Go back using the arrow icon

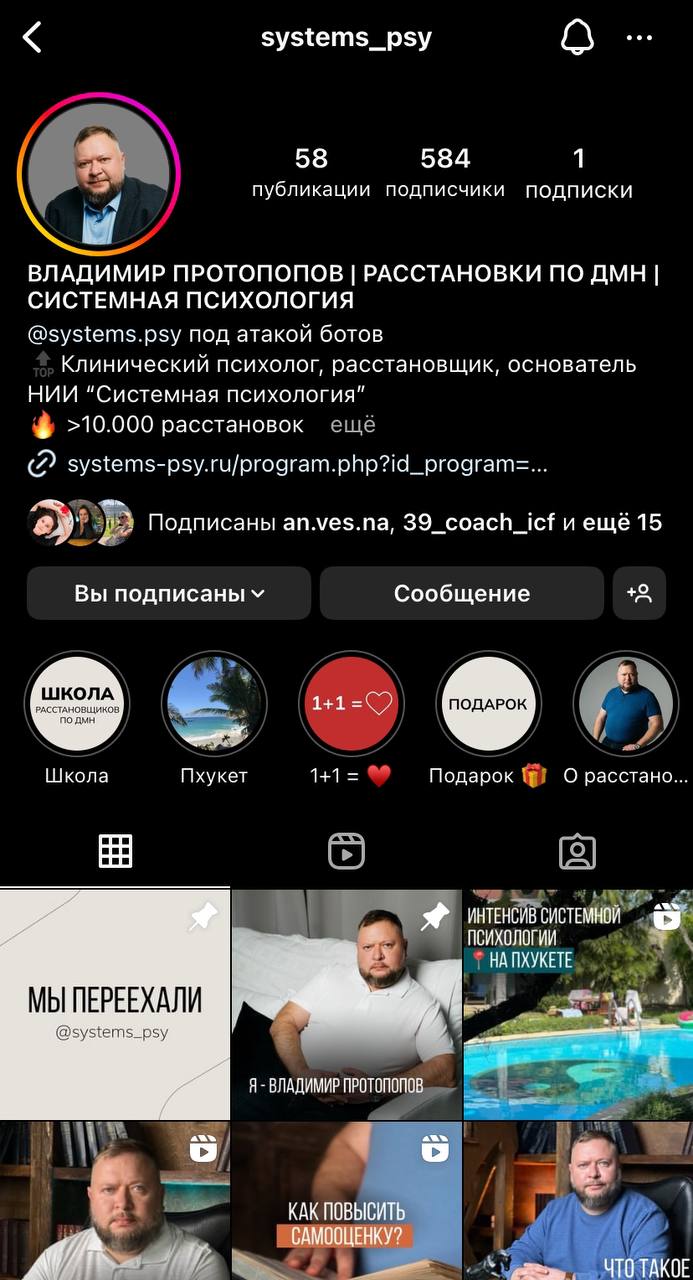coord(33,38)
